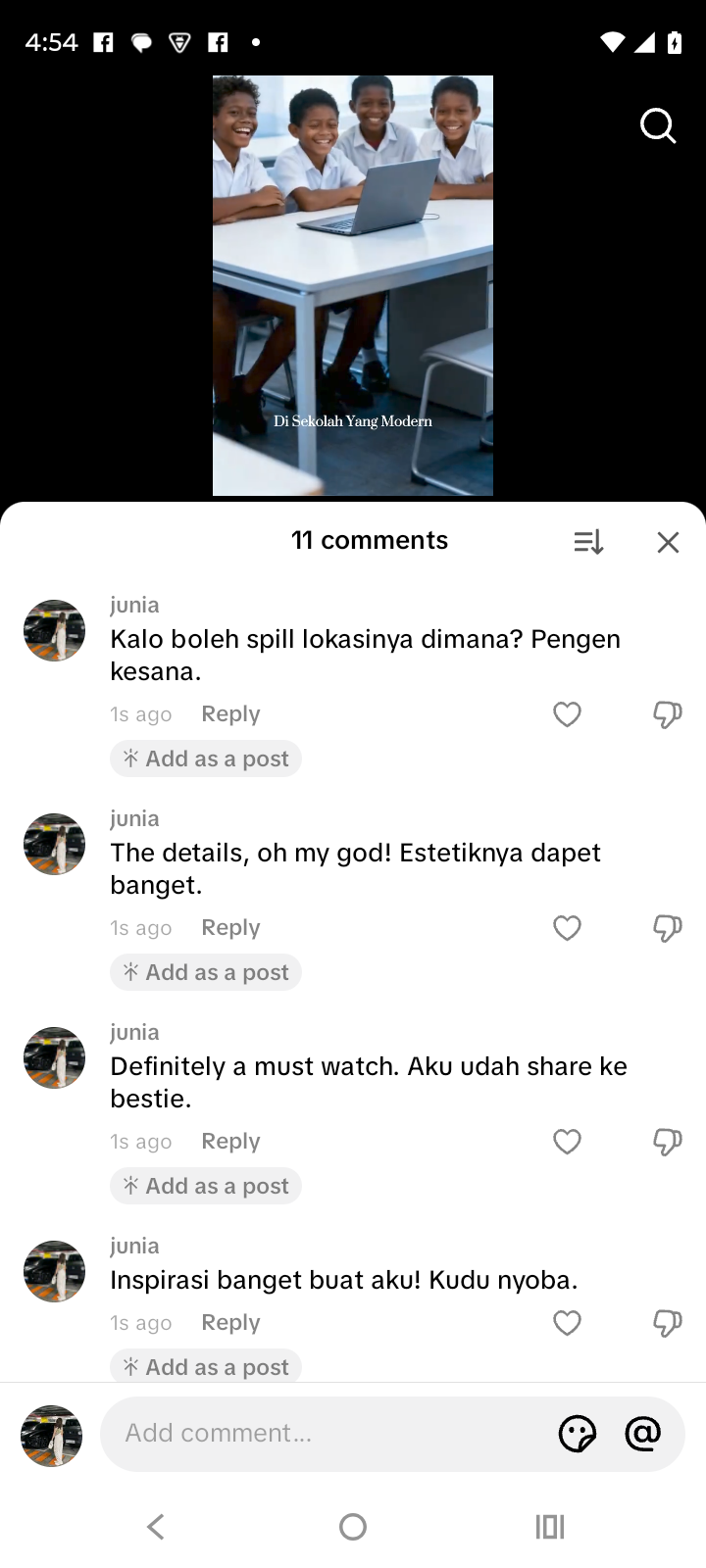Go back with the system back button

coord(156,1527)
